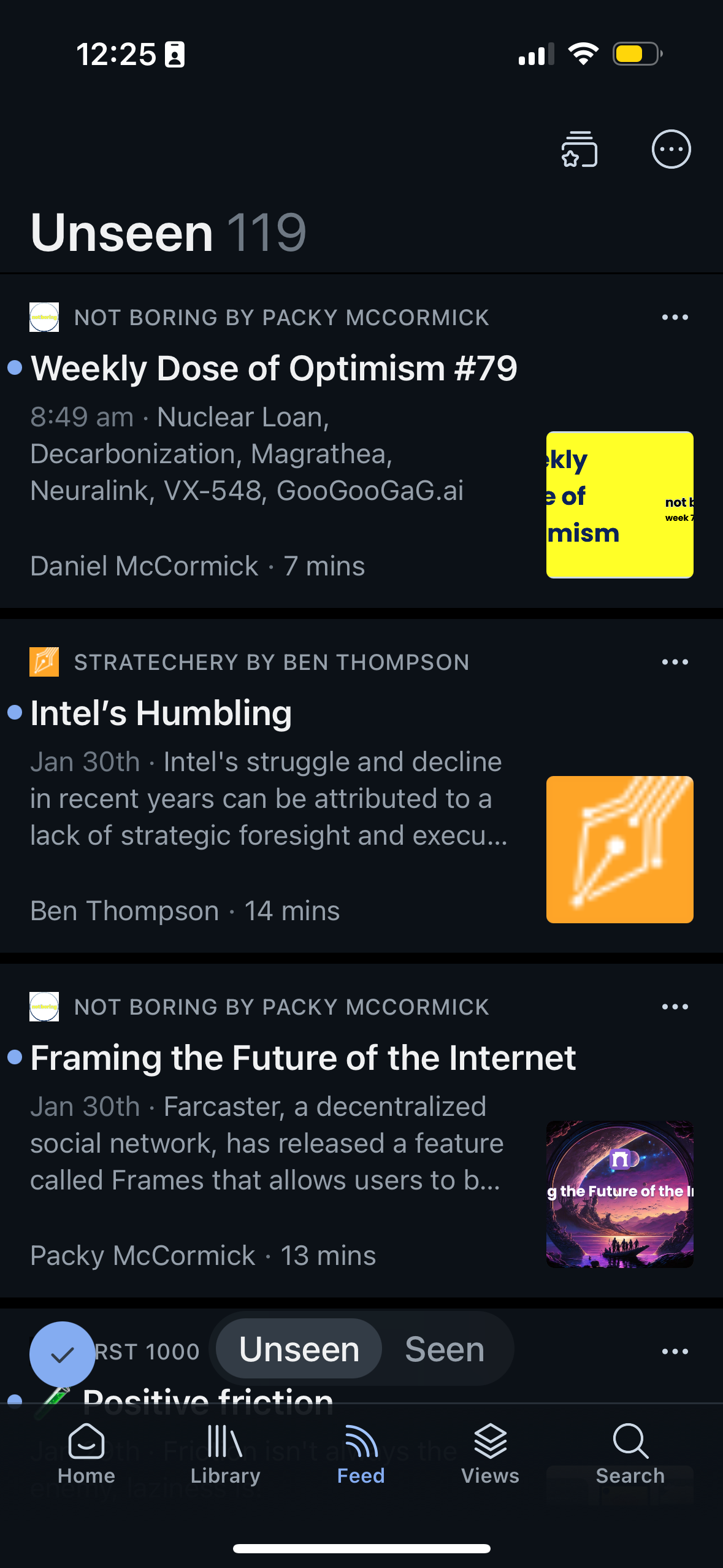Tap the unread dot beside Intel's Humbling
The image size is (723, 1568).
[x=13, y=712]
